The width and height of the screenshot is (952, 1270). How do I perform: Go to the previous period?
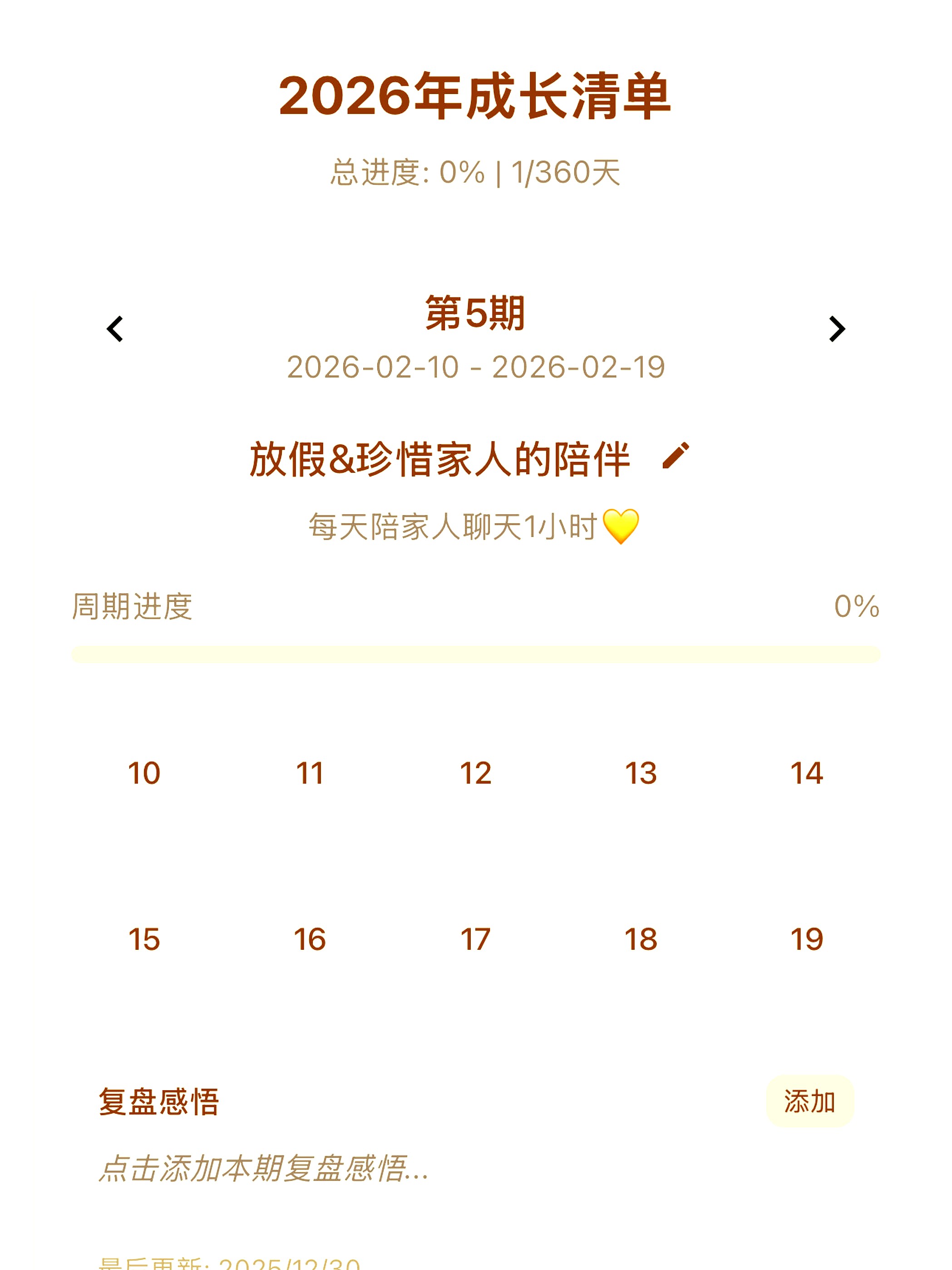(115, 329)
